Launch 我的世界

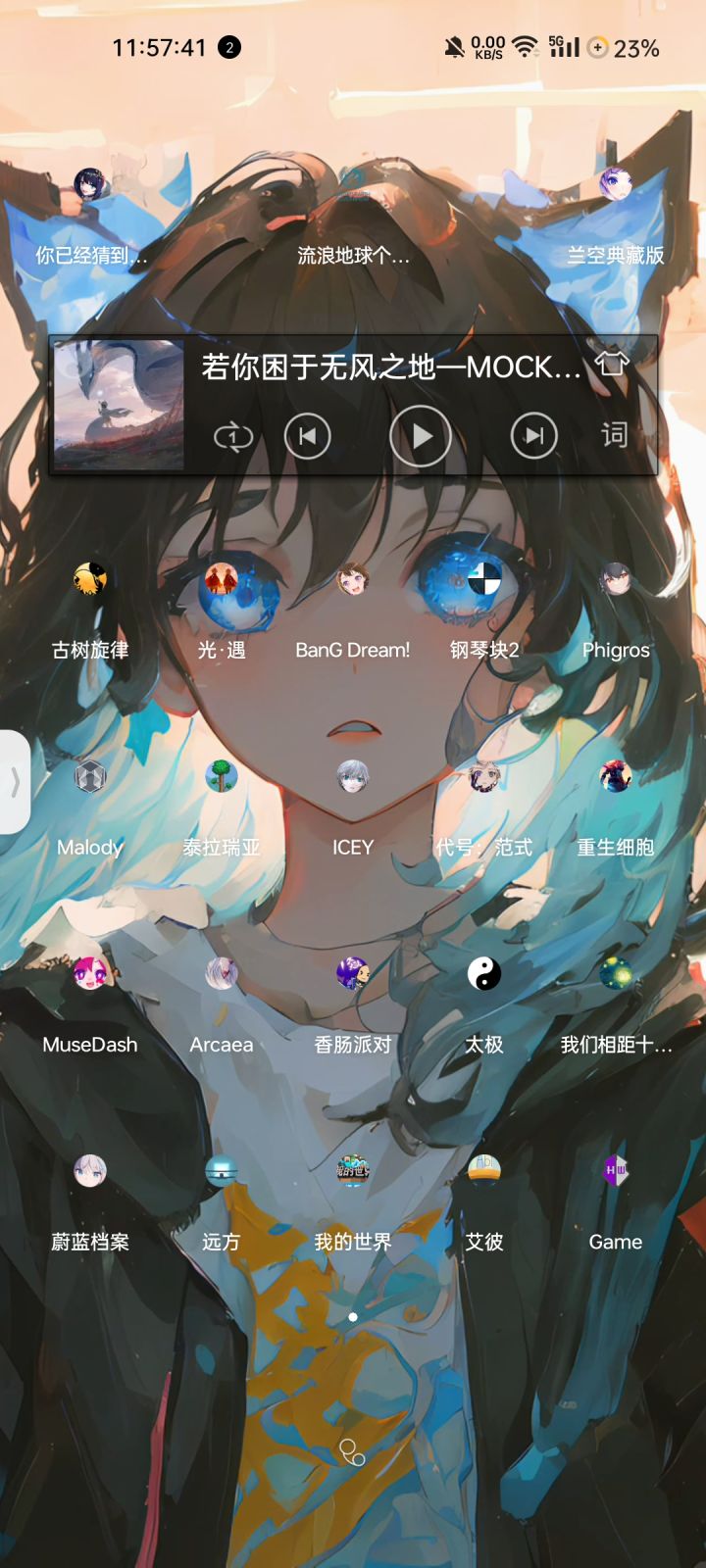[353, 1172]
